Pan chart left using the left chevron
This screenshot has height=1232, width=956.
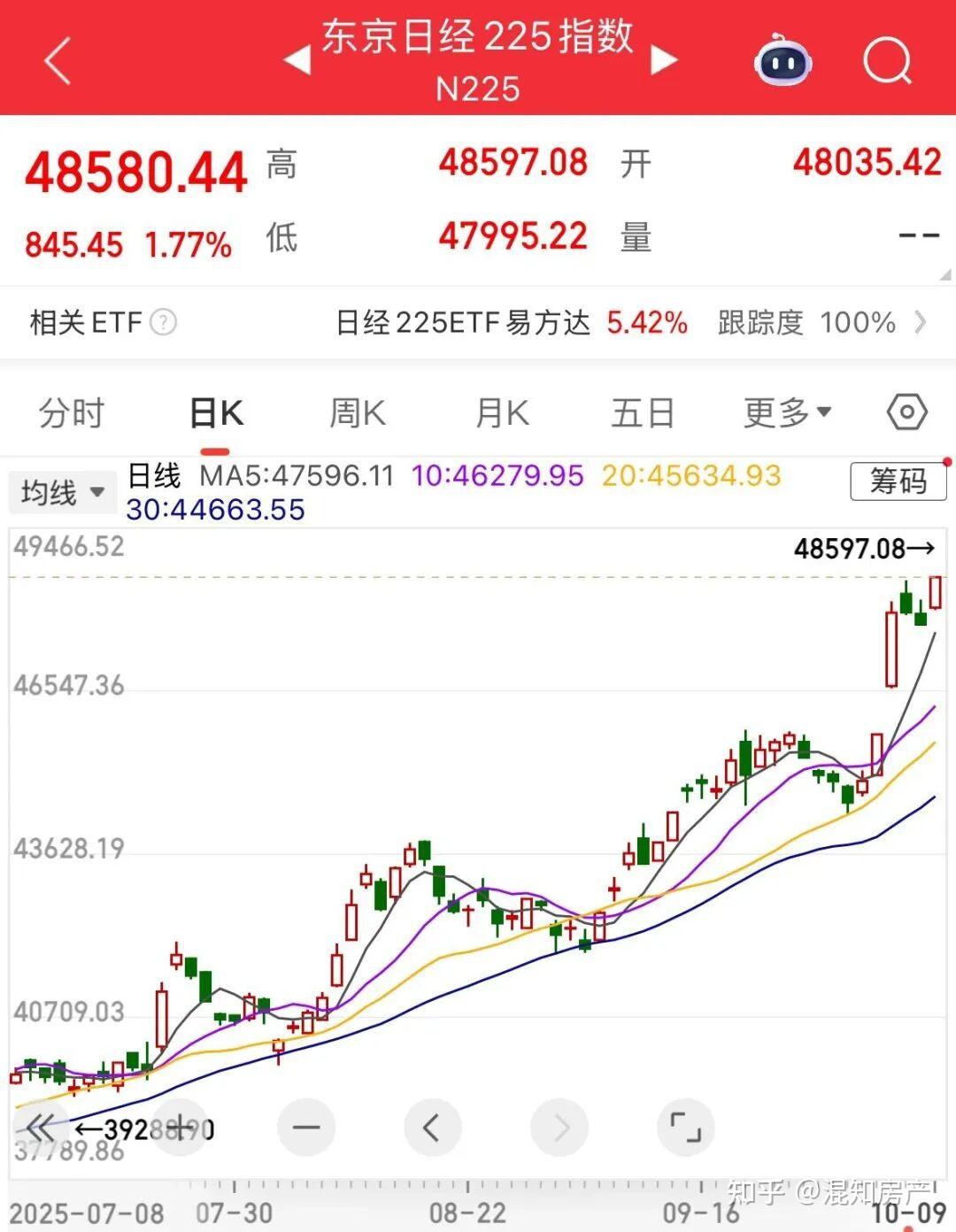432,1128
